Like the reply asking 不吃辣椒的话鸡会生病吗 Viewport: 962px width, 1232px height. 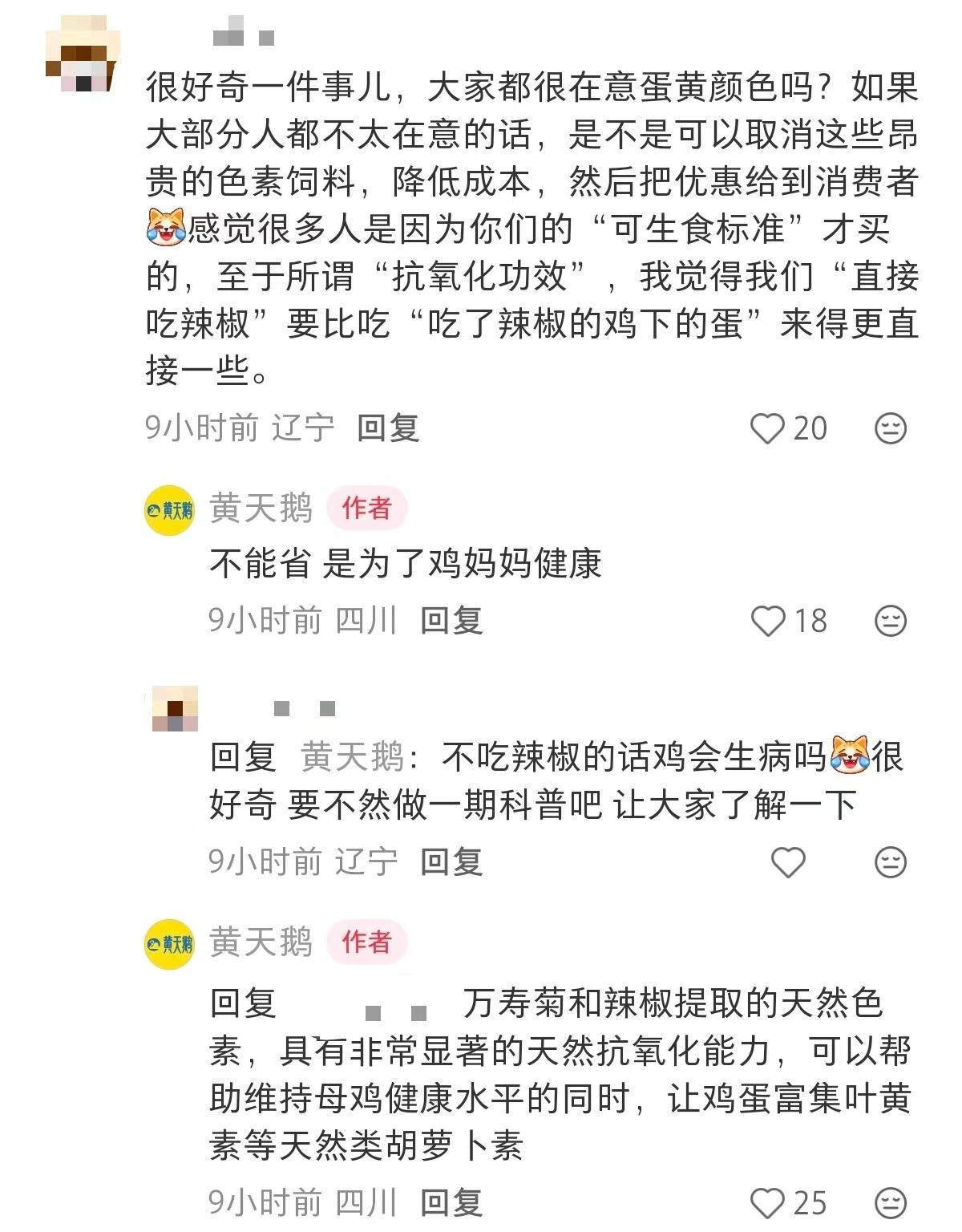click(x=787, y=862)
